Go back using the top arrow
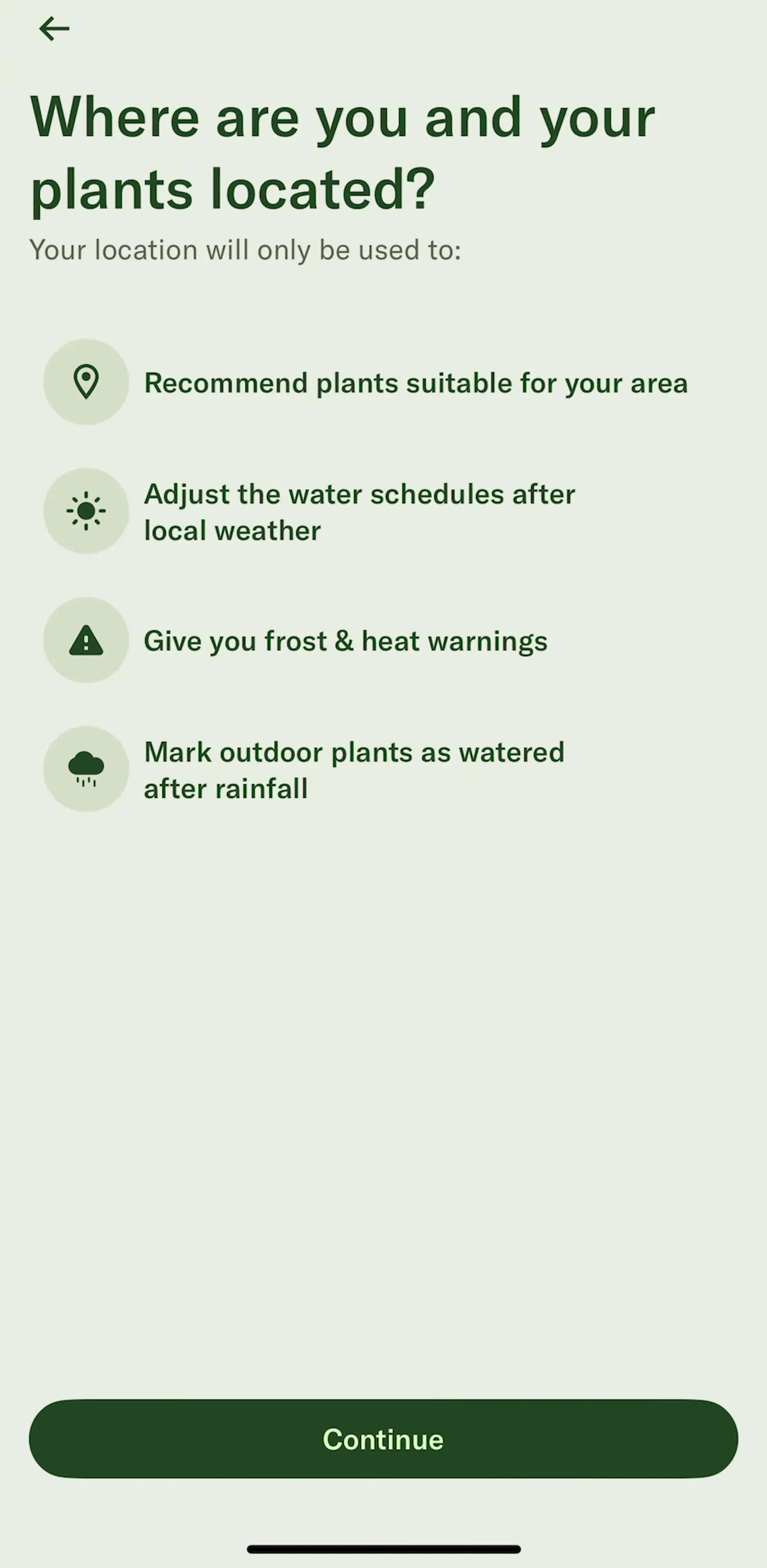 54,29
